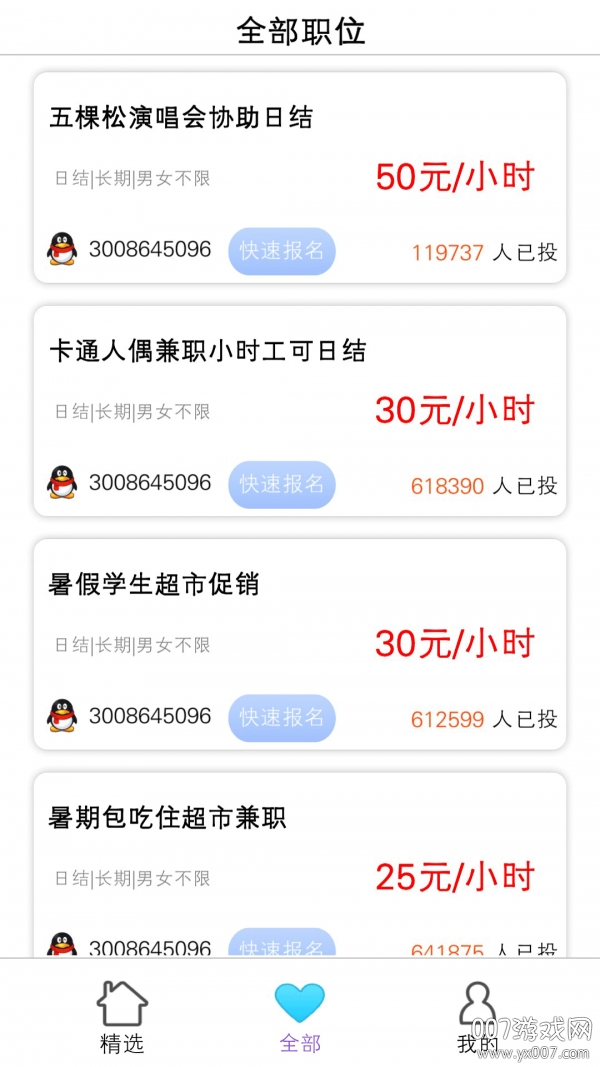Screen dimensions: 600x1067
Task: Tap 快速报名 for 暑假学生超市促销
Action: (x=282, y=717)
